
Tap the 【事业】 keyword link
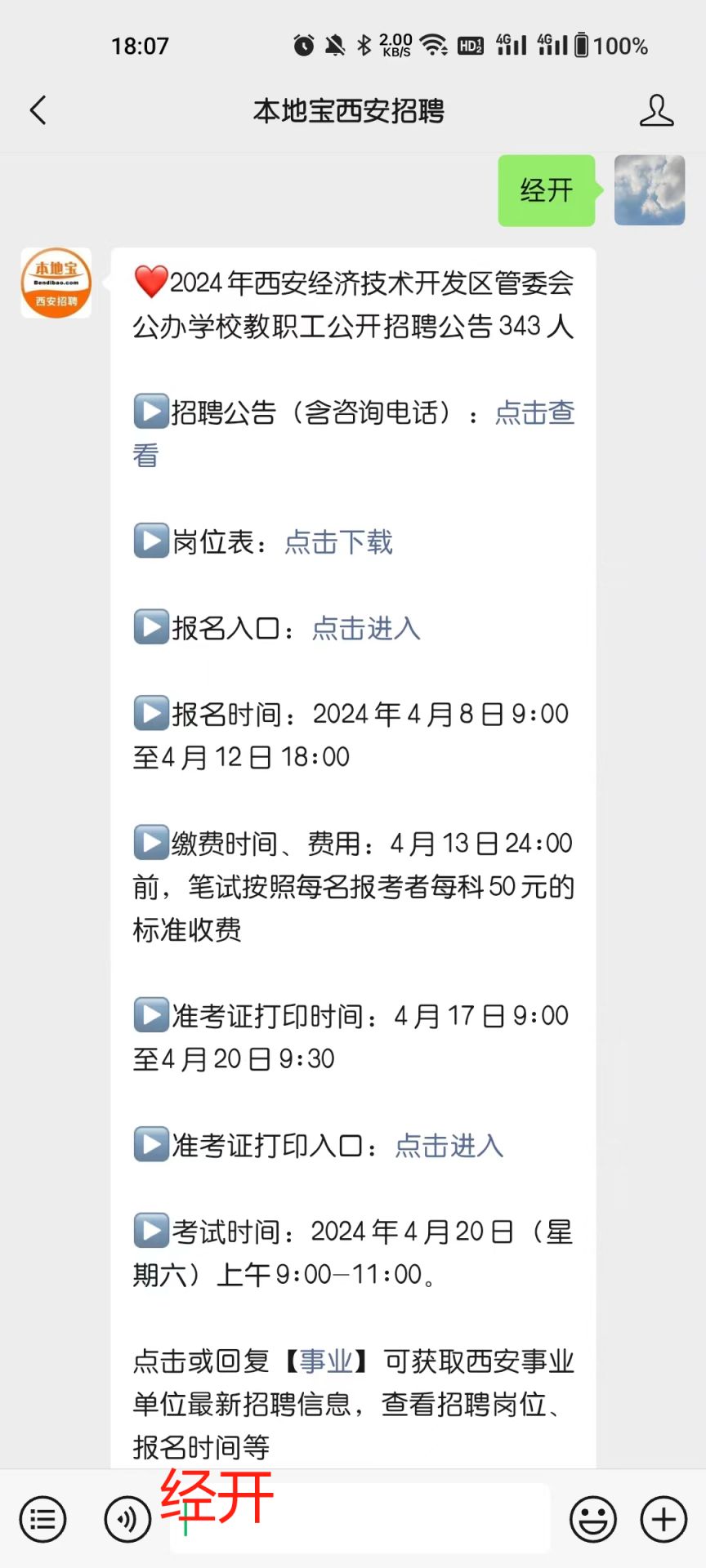point(326,1361)
